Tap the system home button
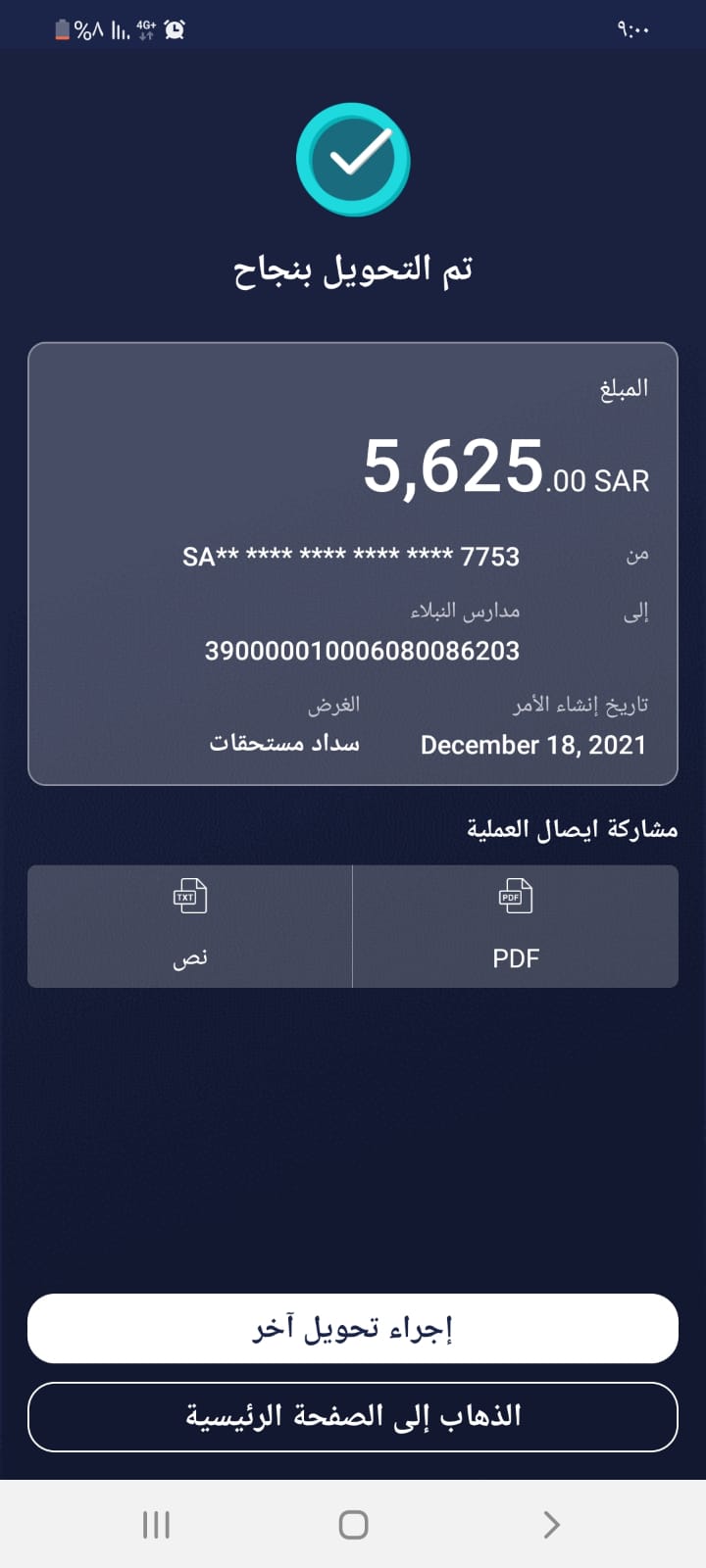 (353, 1525)
